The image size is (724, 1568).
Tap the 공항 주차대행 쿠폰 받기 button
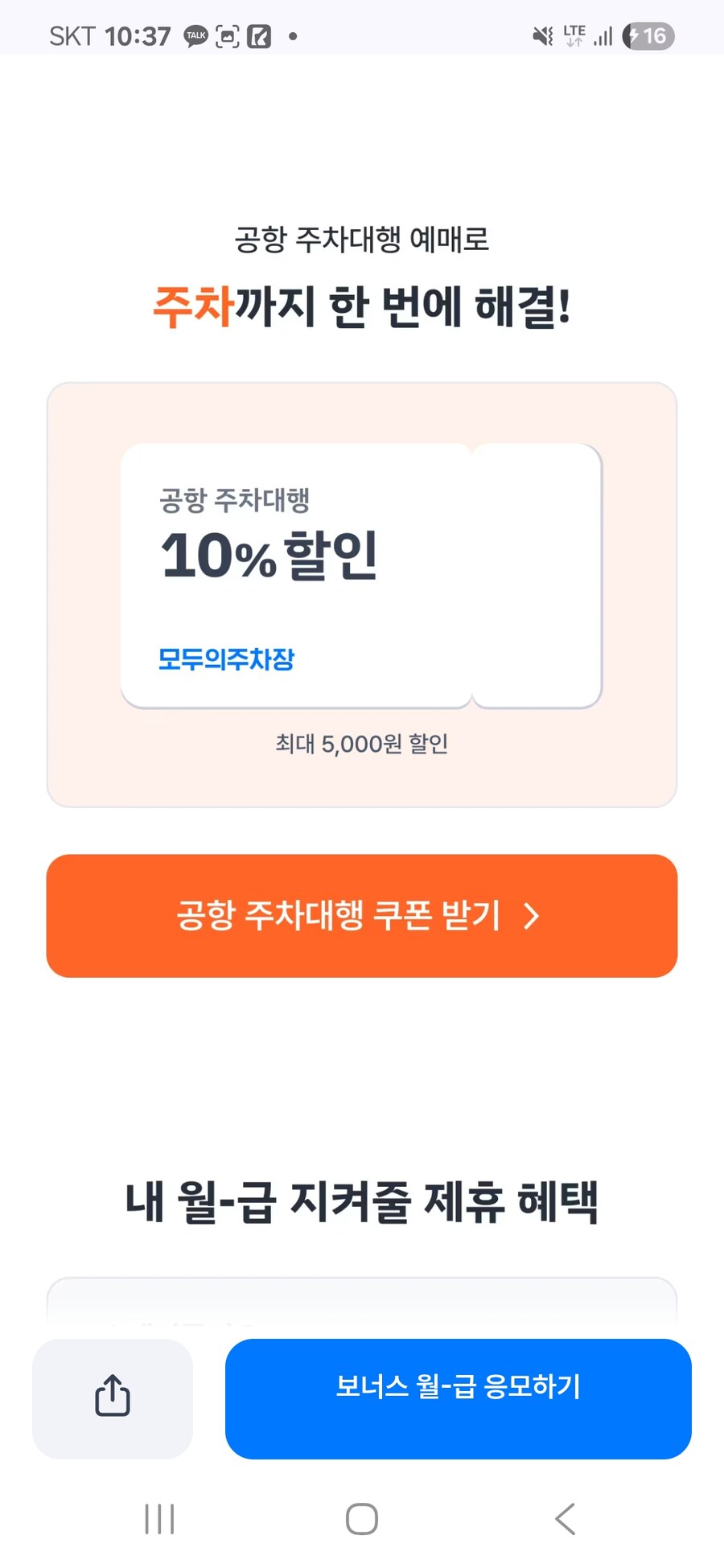362,916
